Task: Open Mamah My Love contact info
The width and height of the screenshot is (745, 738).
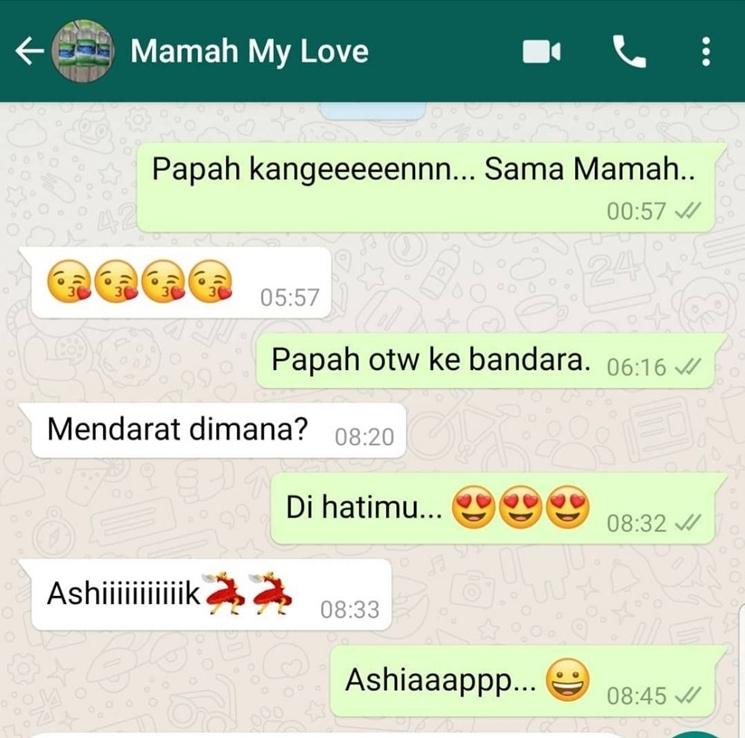Action: point(249,51)
